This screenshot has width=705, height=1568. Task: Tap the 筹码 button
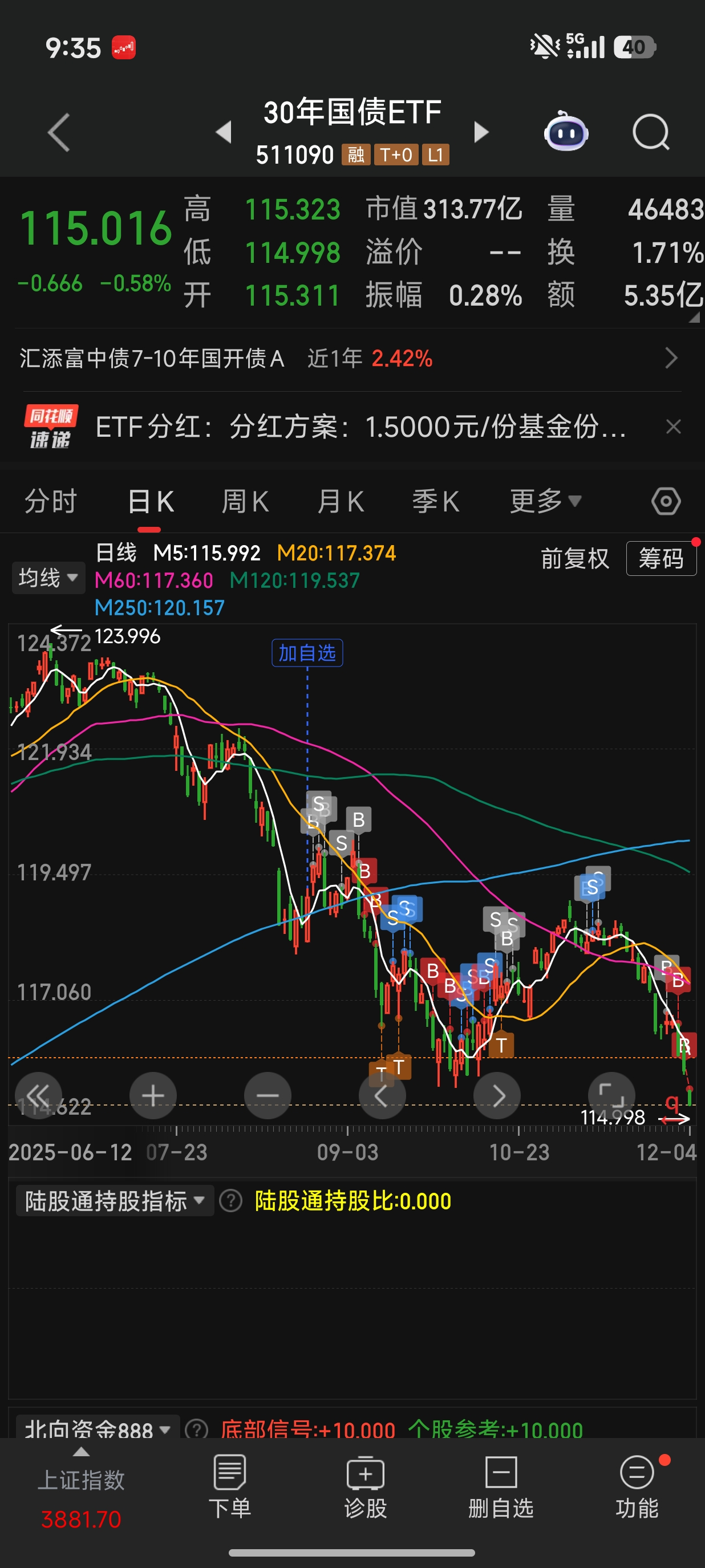tap(661, 558)
